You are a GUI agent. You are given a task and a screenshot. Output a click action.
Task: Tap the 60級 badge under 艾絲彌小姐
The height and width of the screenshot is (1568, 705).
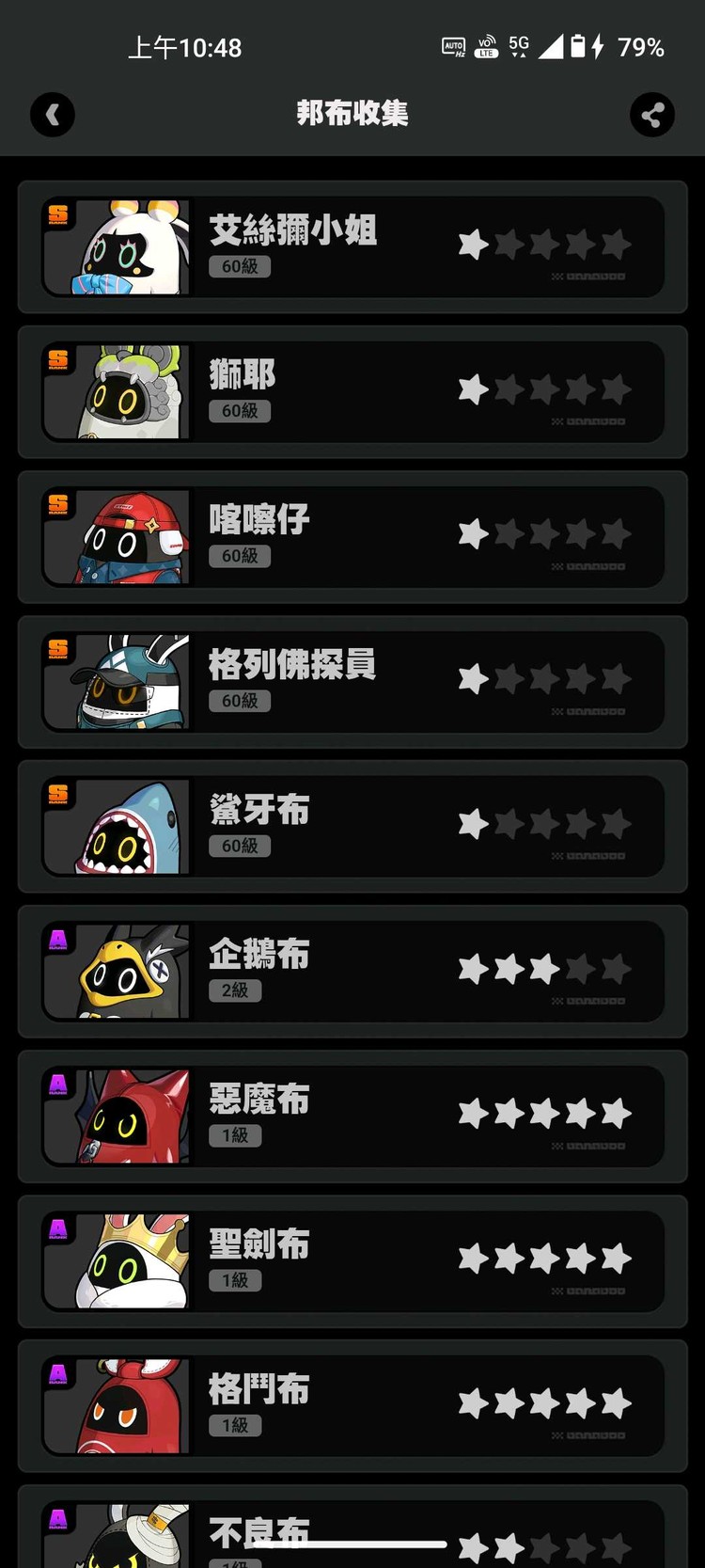tap(238, 267)
